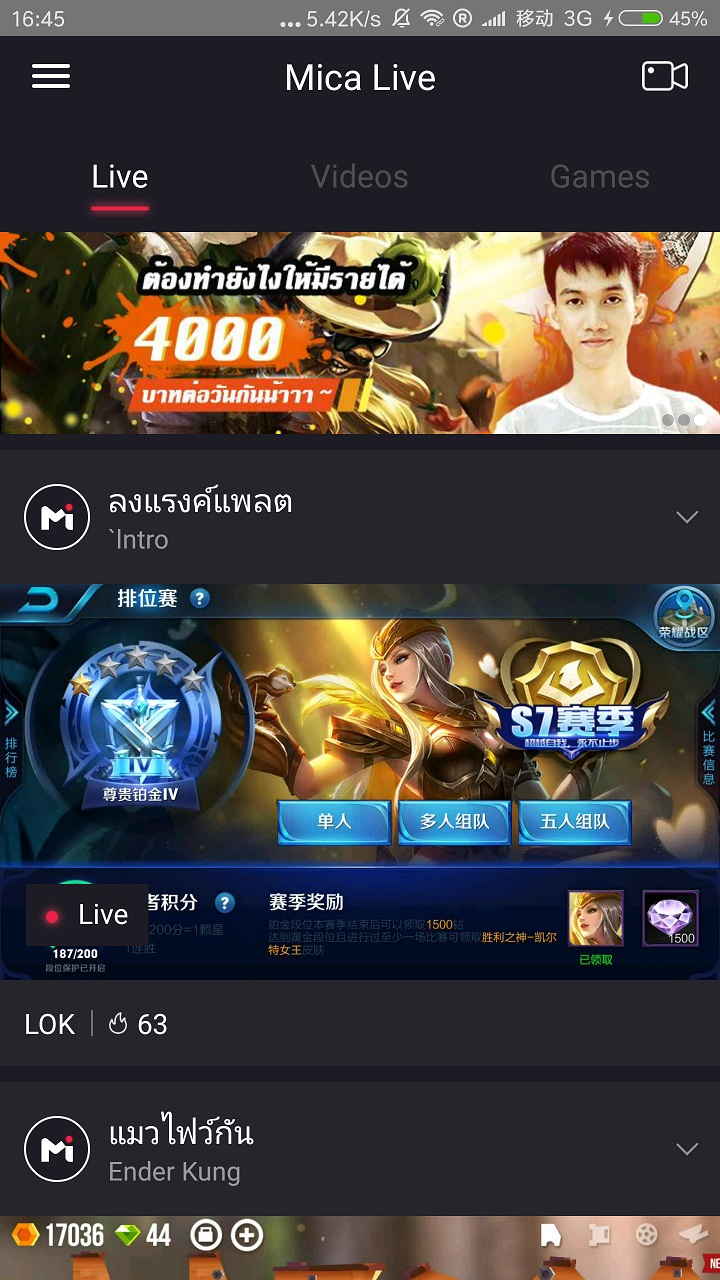Switch to the Games tab

pos(600,177)
